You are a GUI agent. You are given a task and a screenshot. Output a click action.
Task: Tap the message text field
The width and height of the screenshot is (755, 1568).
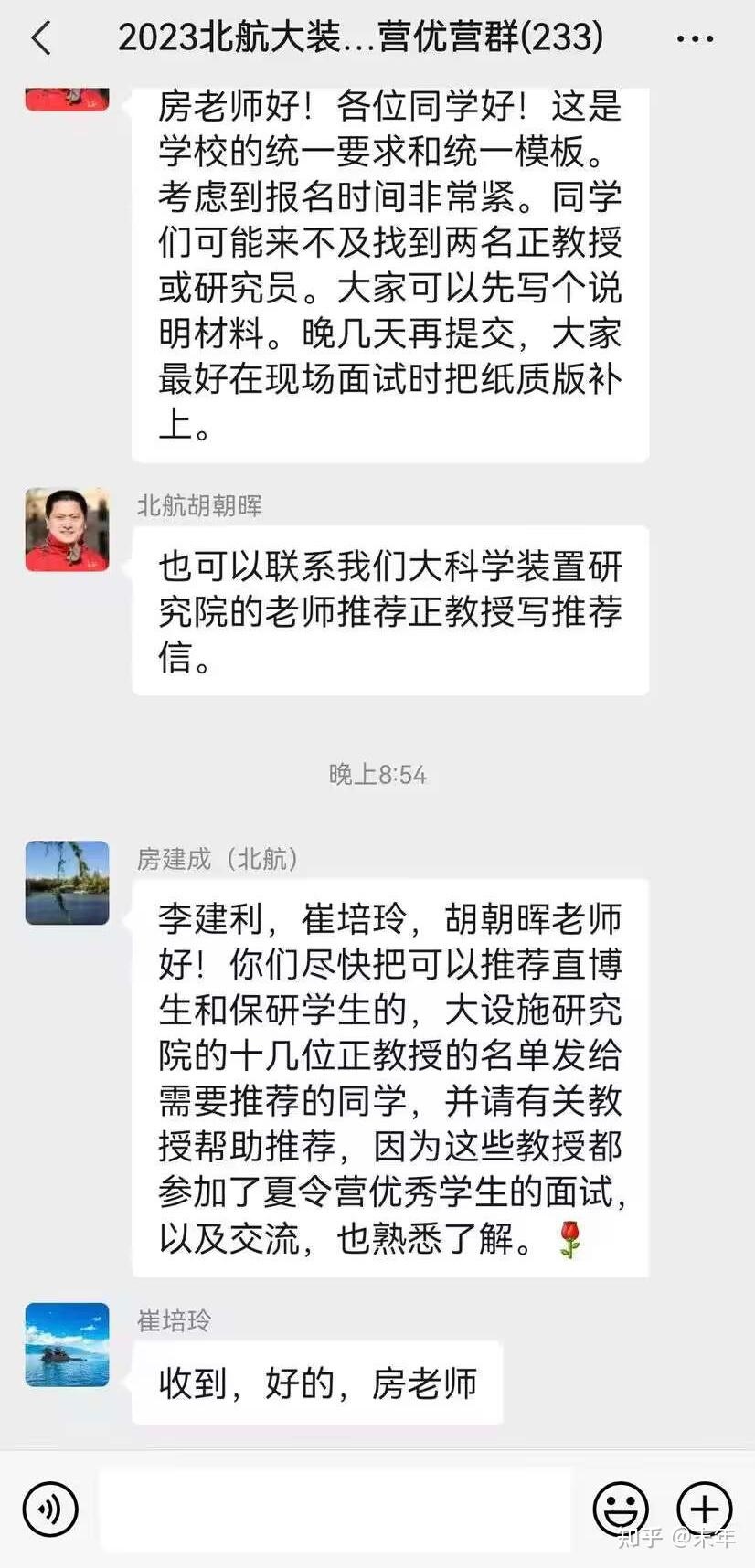(335, 1509)
